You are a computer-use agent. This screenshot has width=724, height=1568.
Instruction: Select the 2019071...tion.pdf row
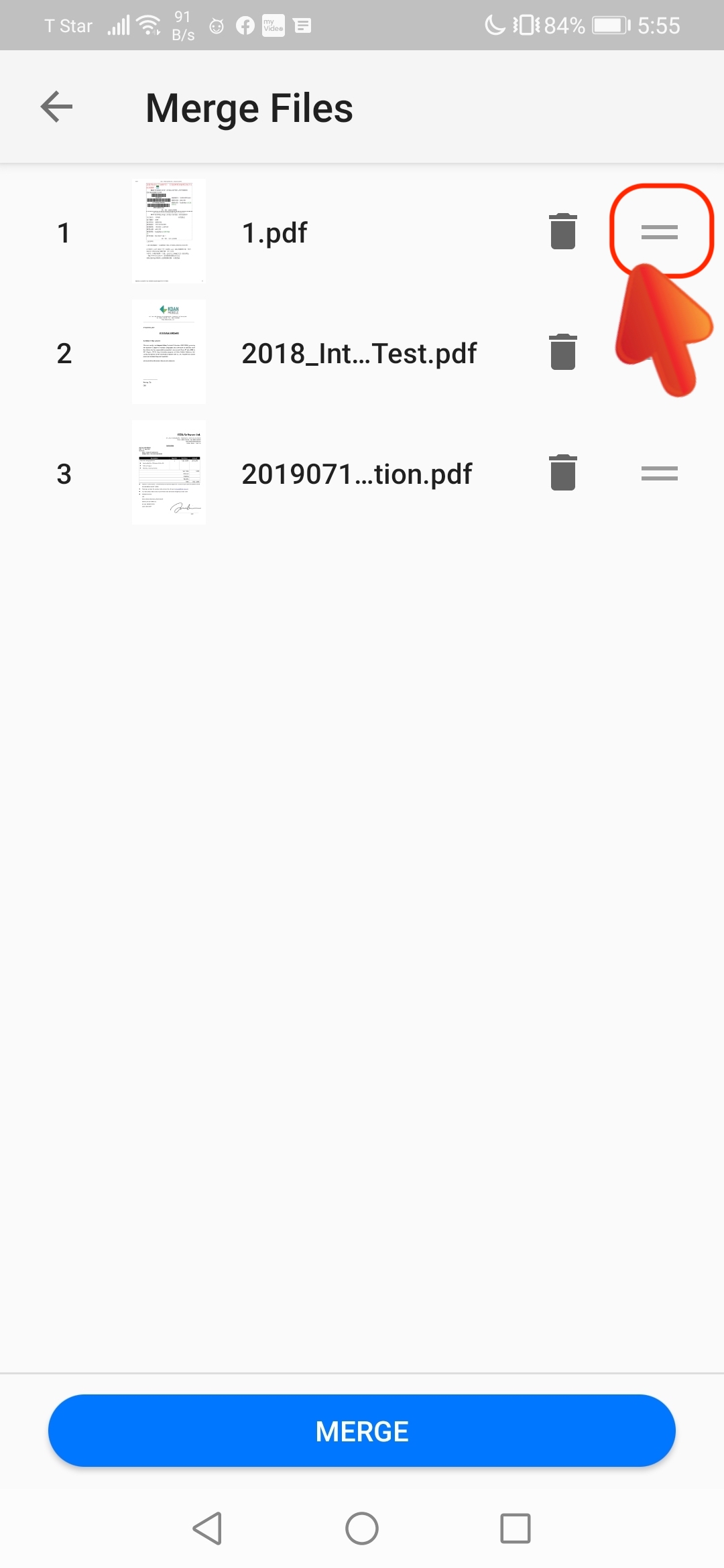click(357, 474)
